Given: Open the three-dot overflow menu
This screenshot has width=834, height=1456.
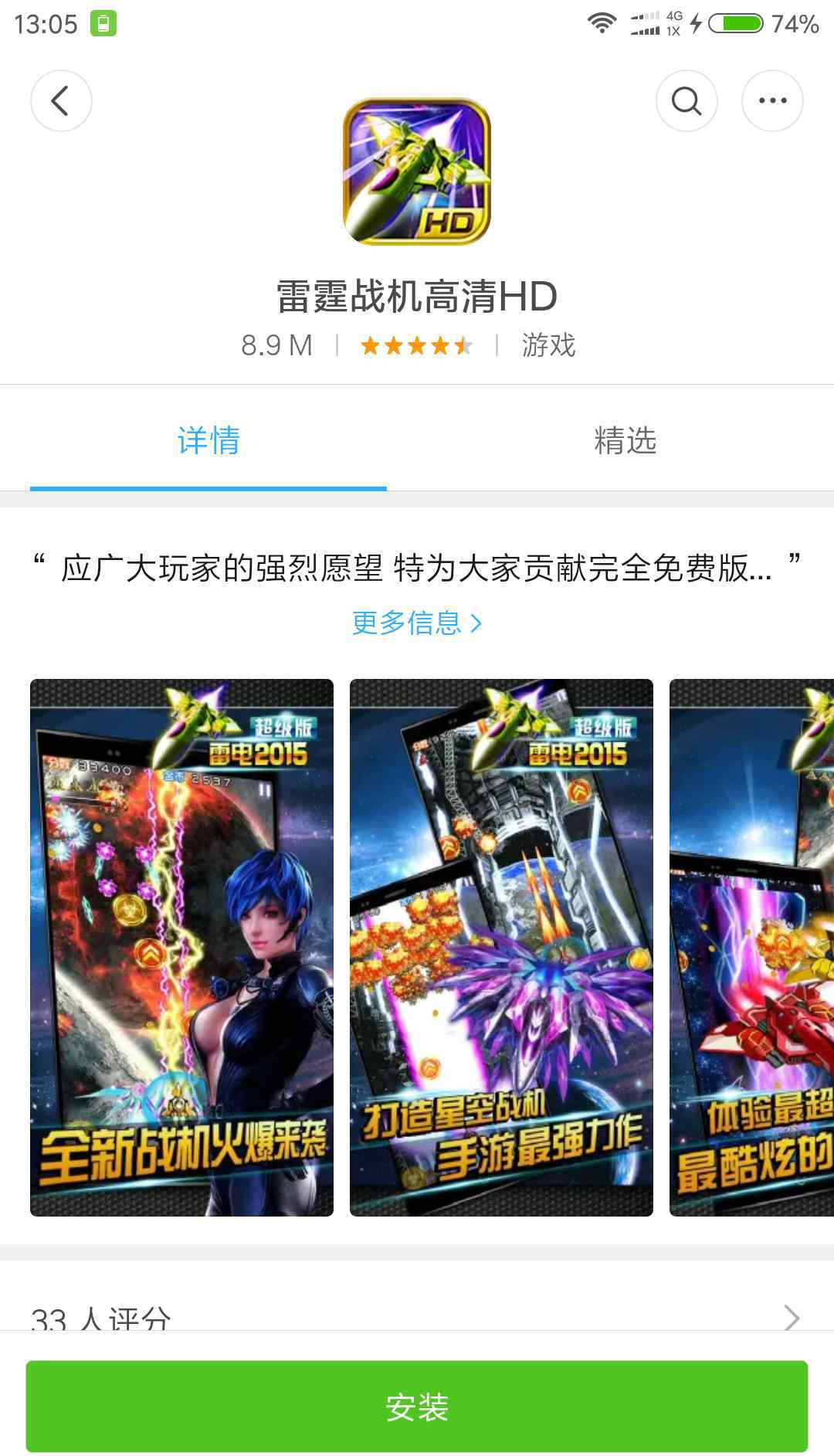Looking at the screenshot, I should coord(772,100).
